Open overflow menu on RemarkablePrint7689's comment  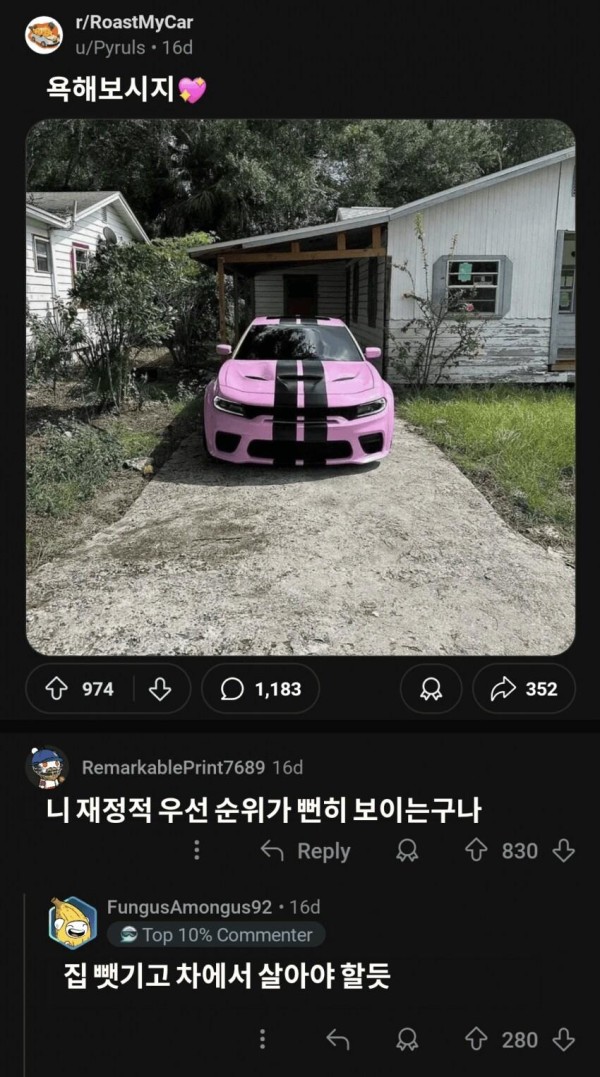point(196,850)
